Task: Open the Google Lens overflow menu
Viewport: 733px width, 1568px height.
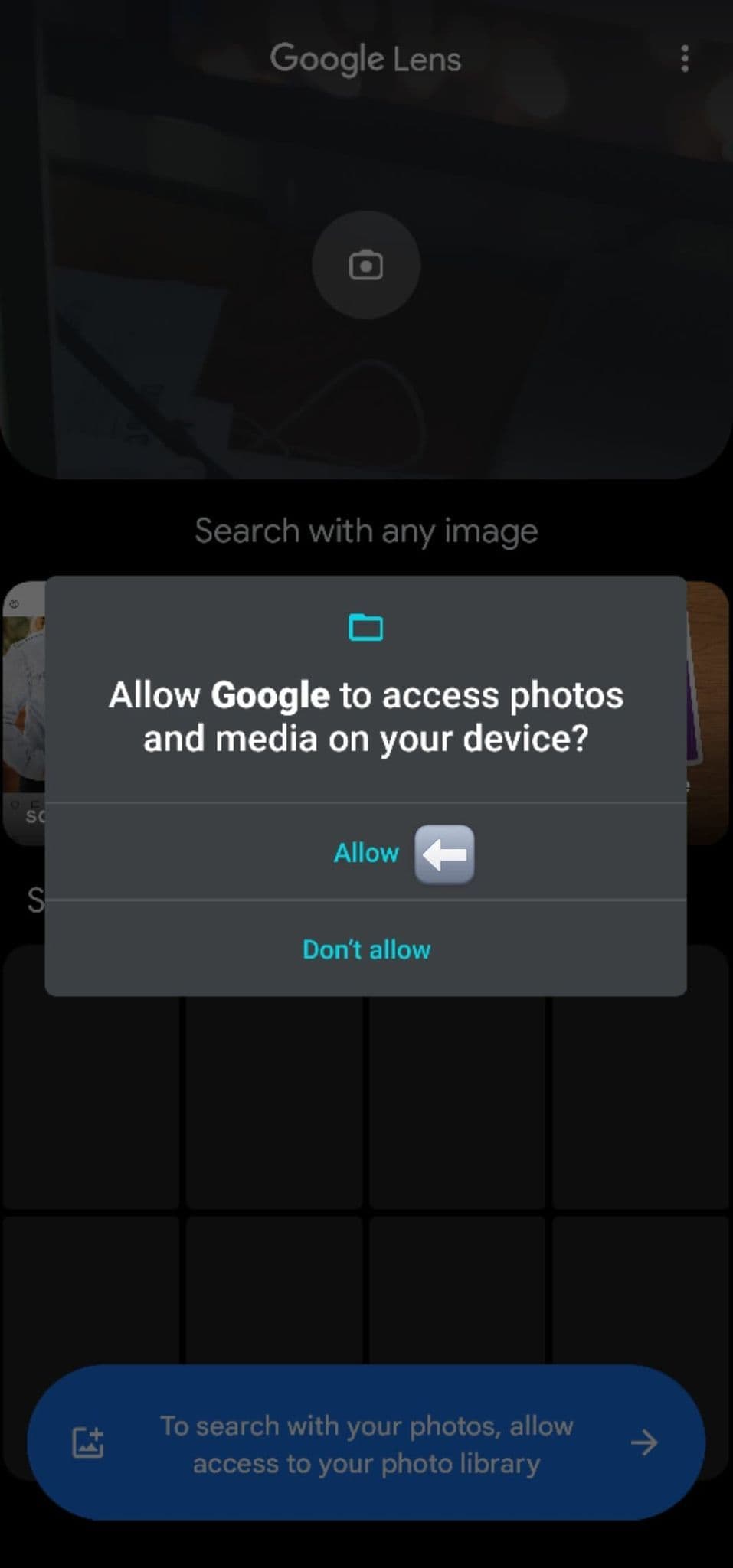Action: coord(684,59)
